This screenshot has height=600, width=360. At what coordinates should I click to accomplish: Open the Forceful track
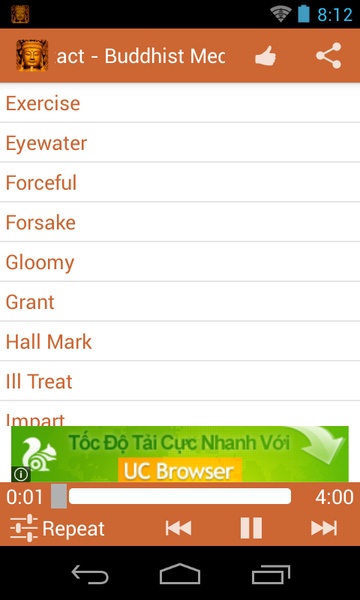pyautogui.click(x=180, y=183)
